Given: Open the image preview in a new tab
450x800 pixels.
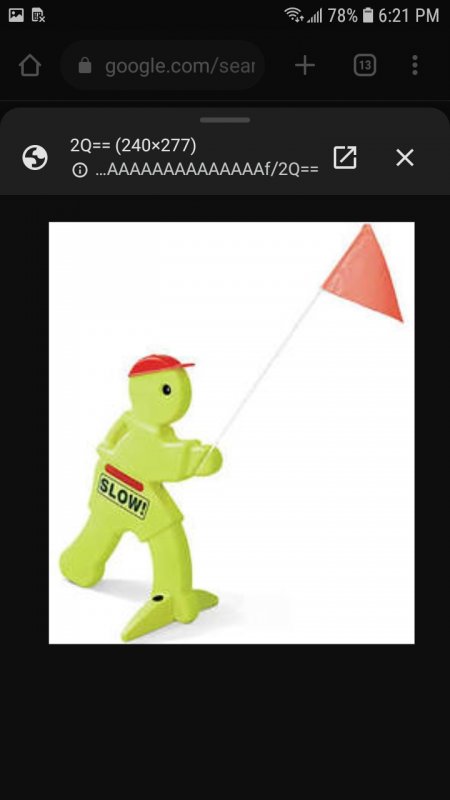Looking at the screenshot, I should click(345, 157).
